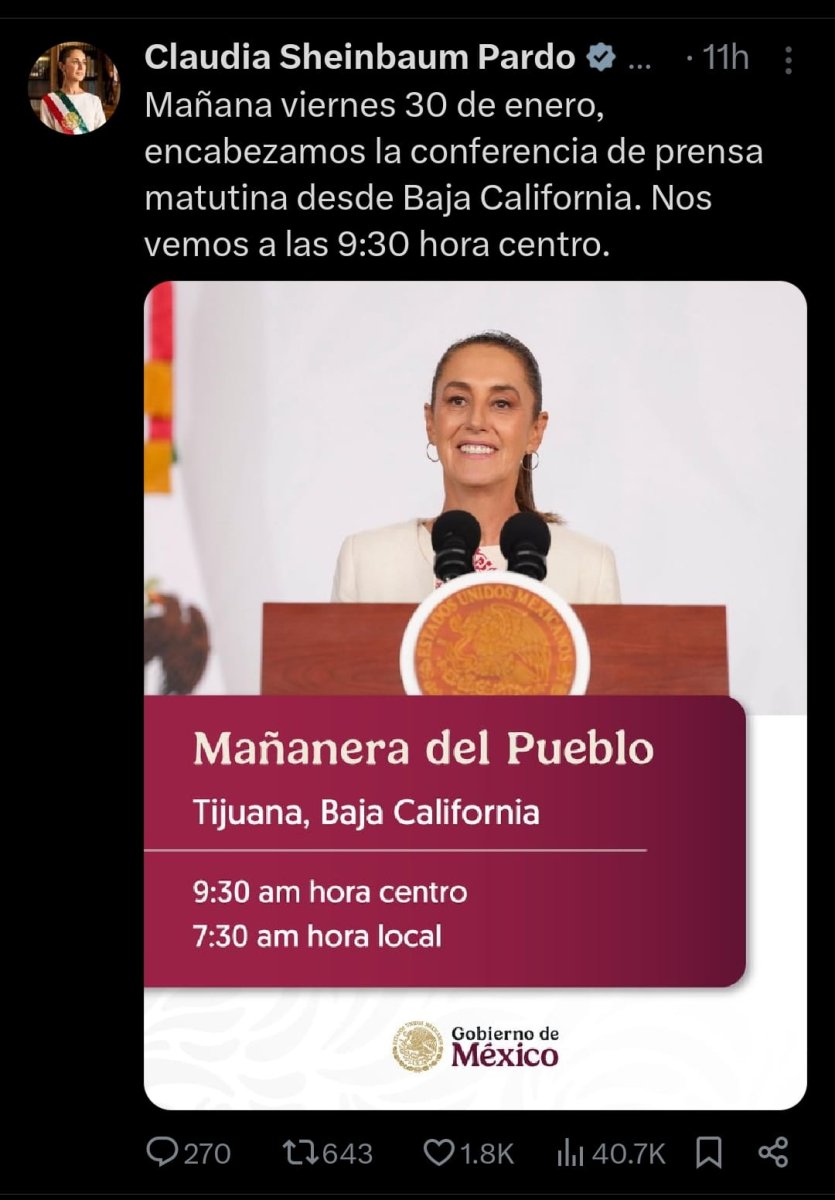Open Claudia Sheinbaum Pardo's profile picture
The image size is (835, 1200).
coord(73,88)
